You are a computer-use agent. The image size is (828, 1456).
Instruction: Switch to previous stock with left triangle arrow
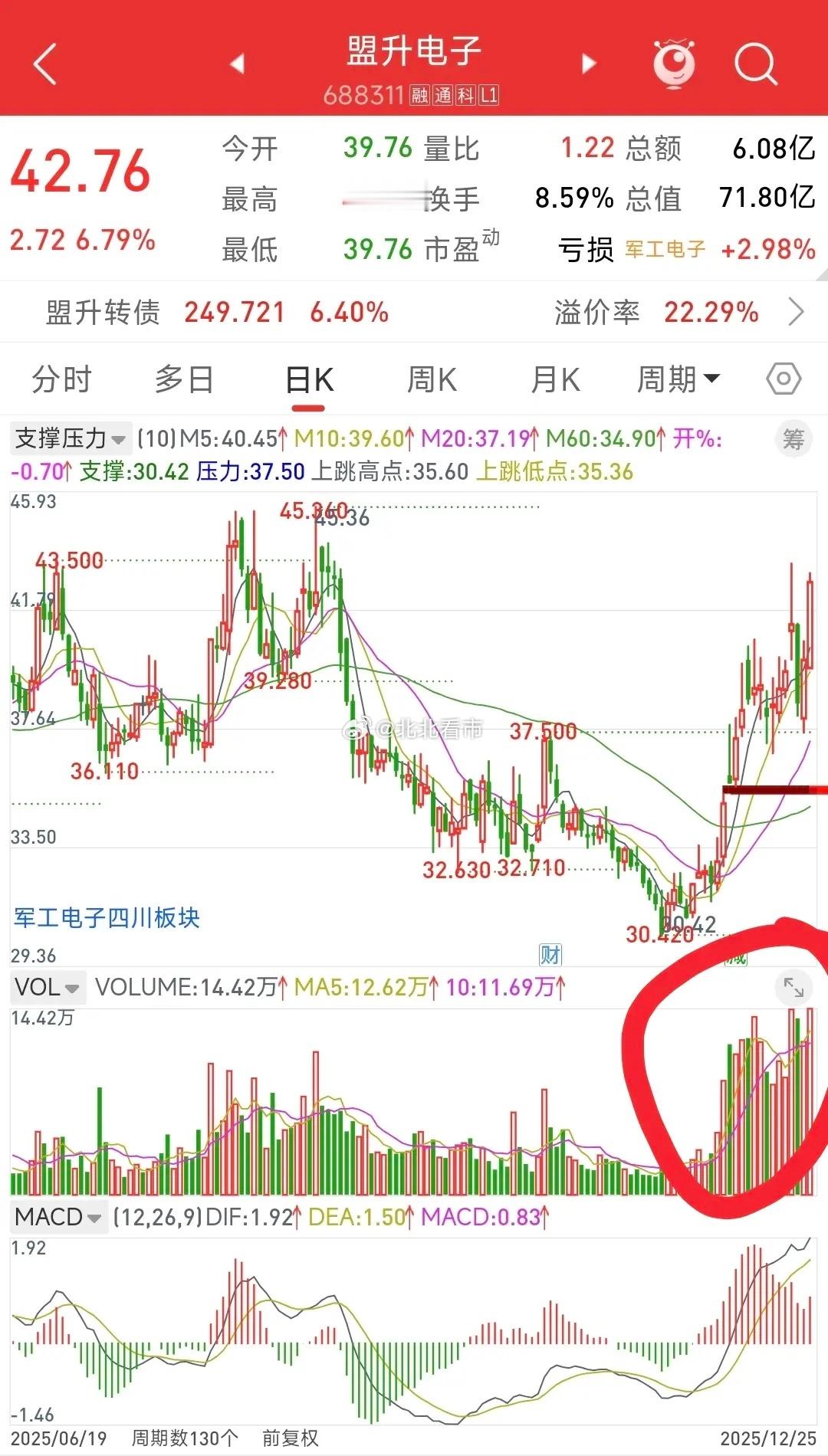pos(238,63)
